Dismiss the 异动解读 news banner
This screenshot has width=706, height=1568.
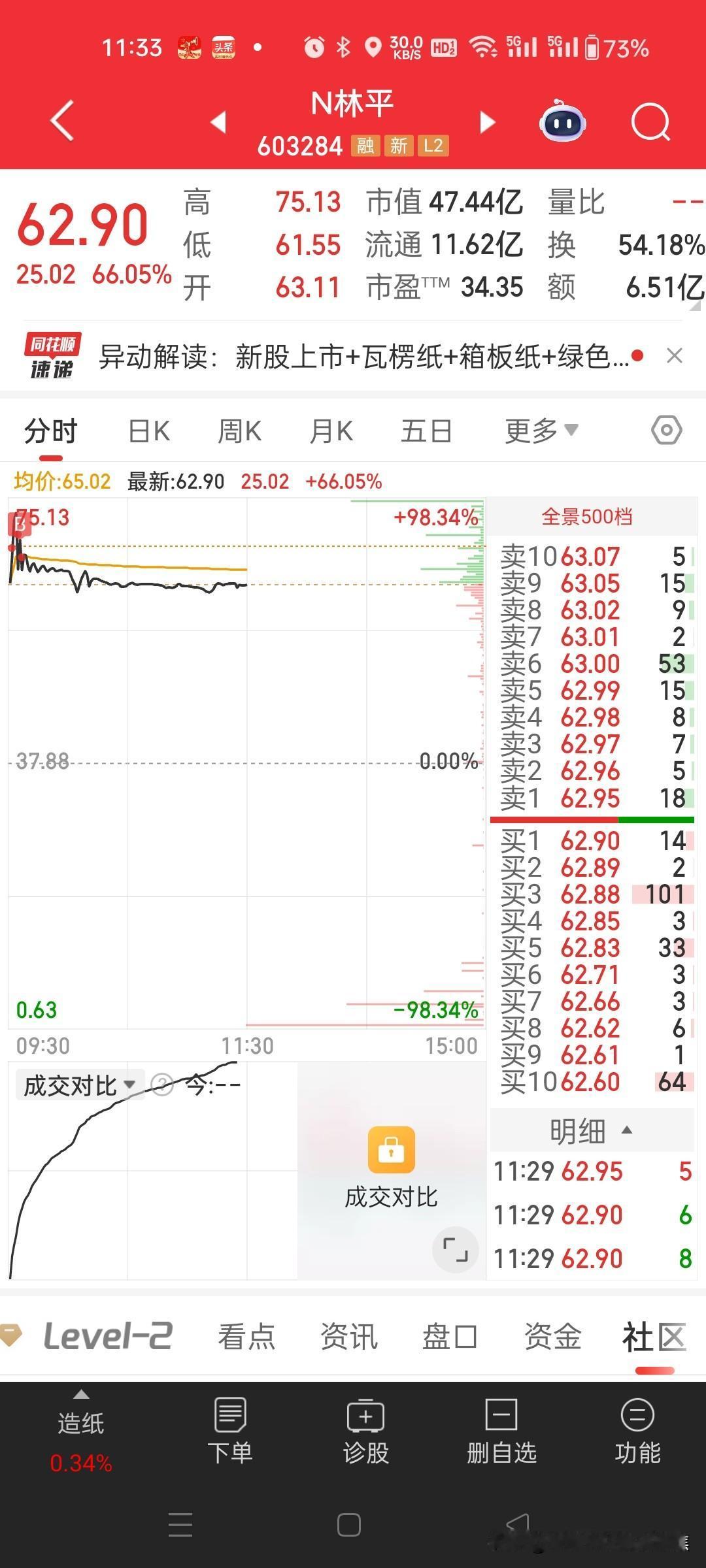pos(676,355)
